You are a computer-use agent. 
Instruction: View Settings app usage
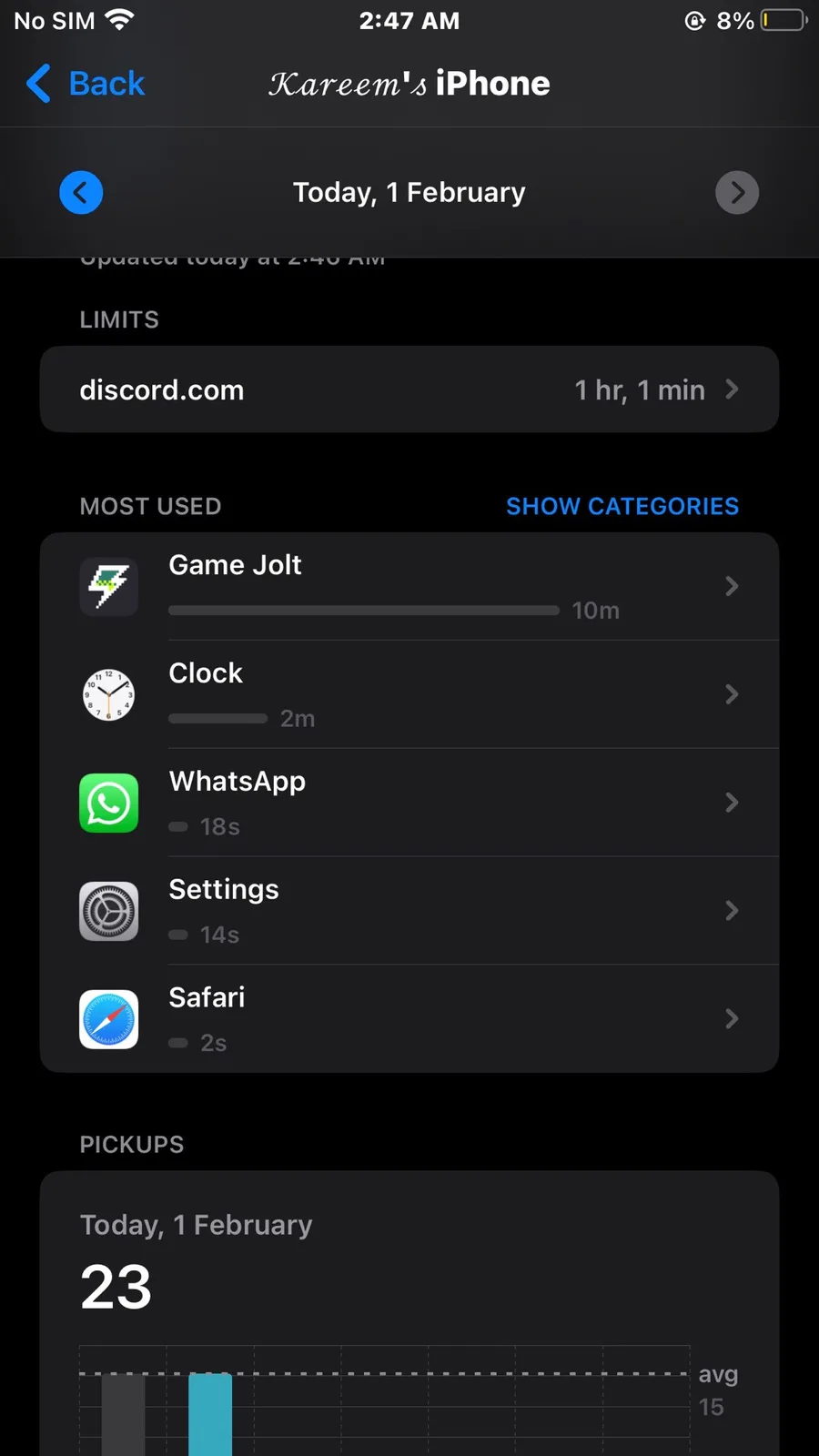point(409,911)
